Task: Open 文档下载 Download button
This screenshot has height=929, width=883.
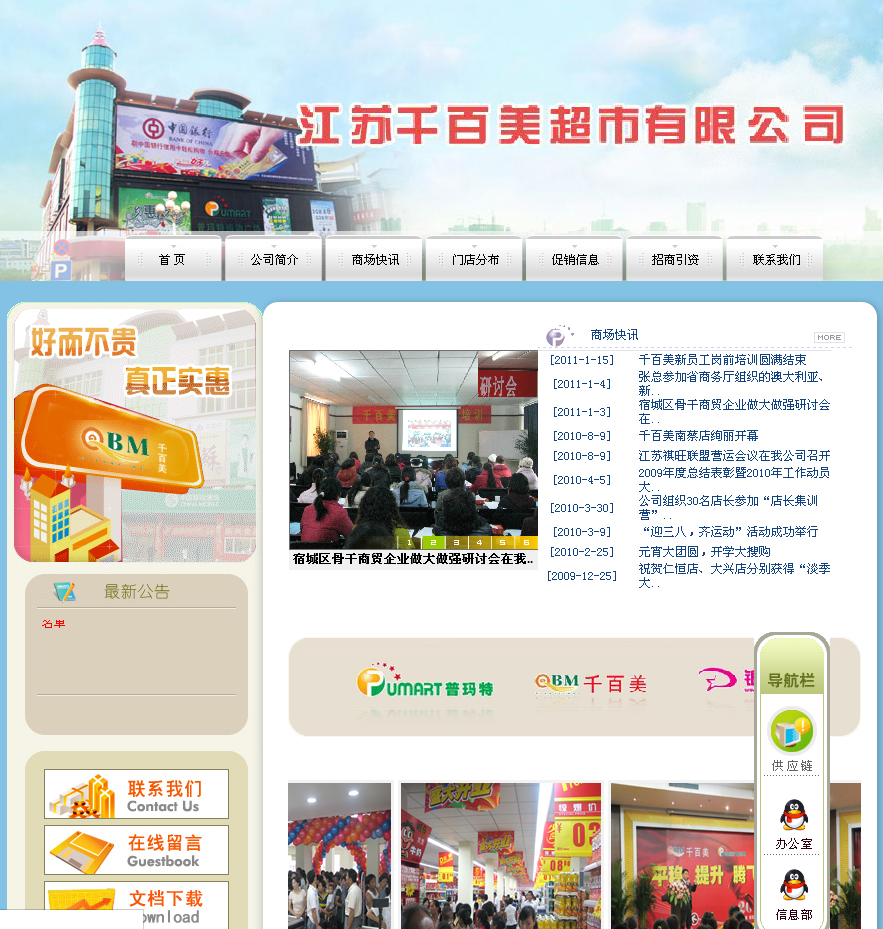Action: click(x=136, y=903)
